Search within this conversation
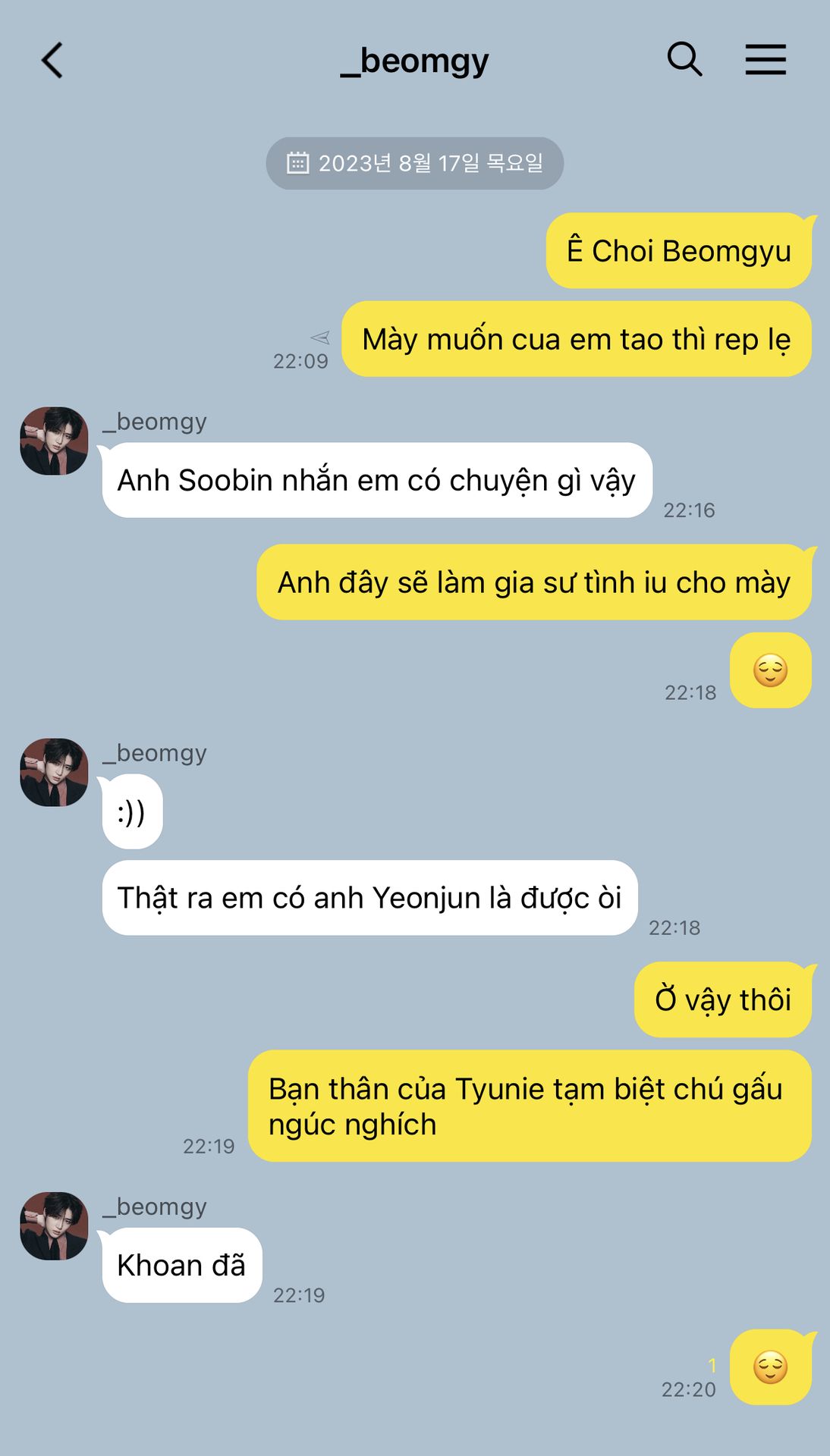Viewport: 830px width, 1456px height. pos(684,59)
